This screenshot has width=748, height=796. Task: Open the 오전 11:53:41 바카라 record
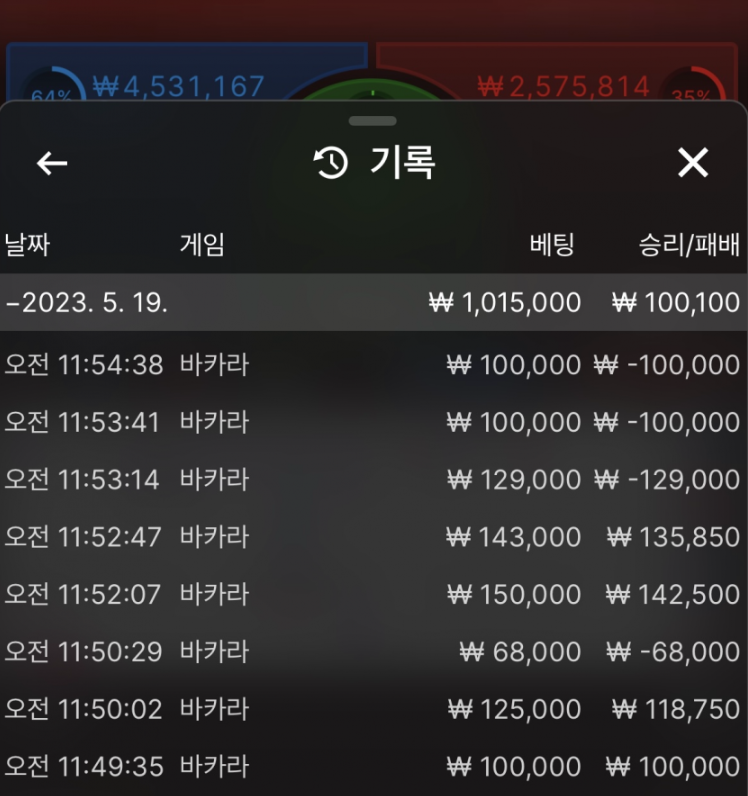tap(373, 422)
